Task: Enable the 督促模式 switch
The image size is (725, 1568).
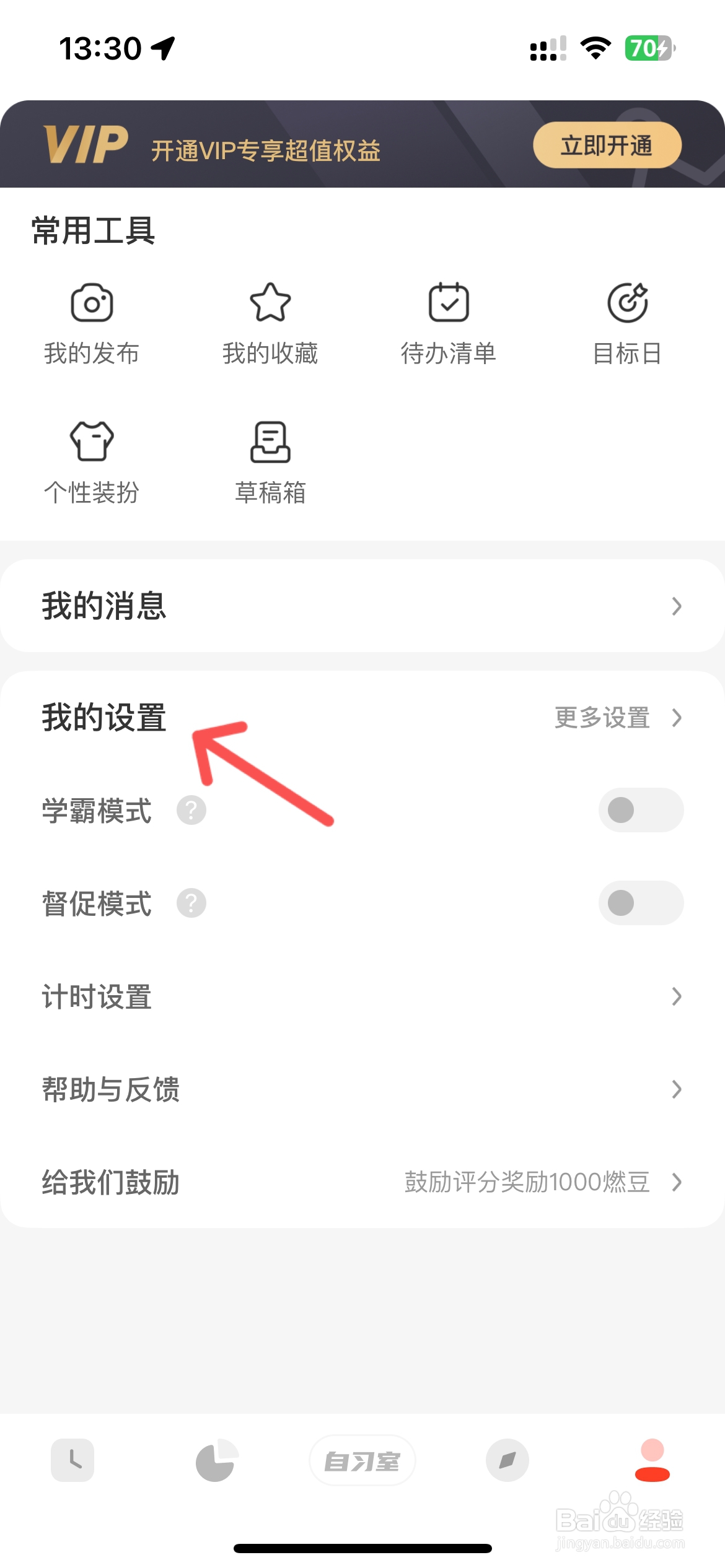Action: [641, 904]
